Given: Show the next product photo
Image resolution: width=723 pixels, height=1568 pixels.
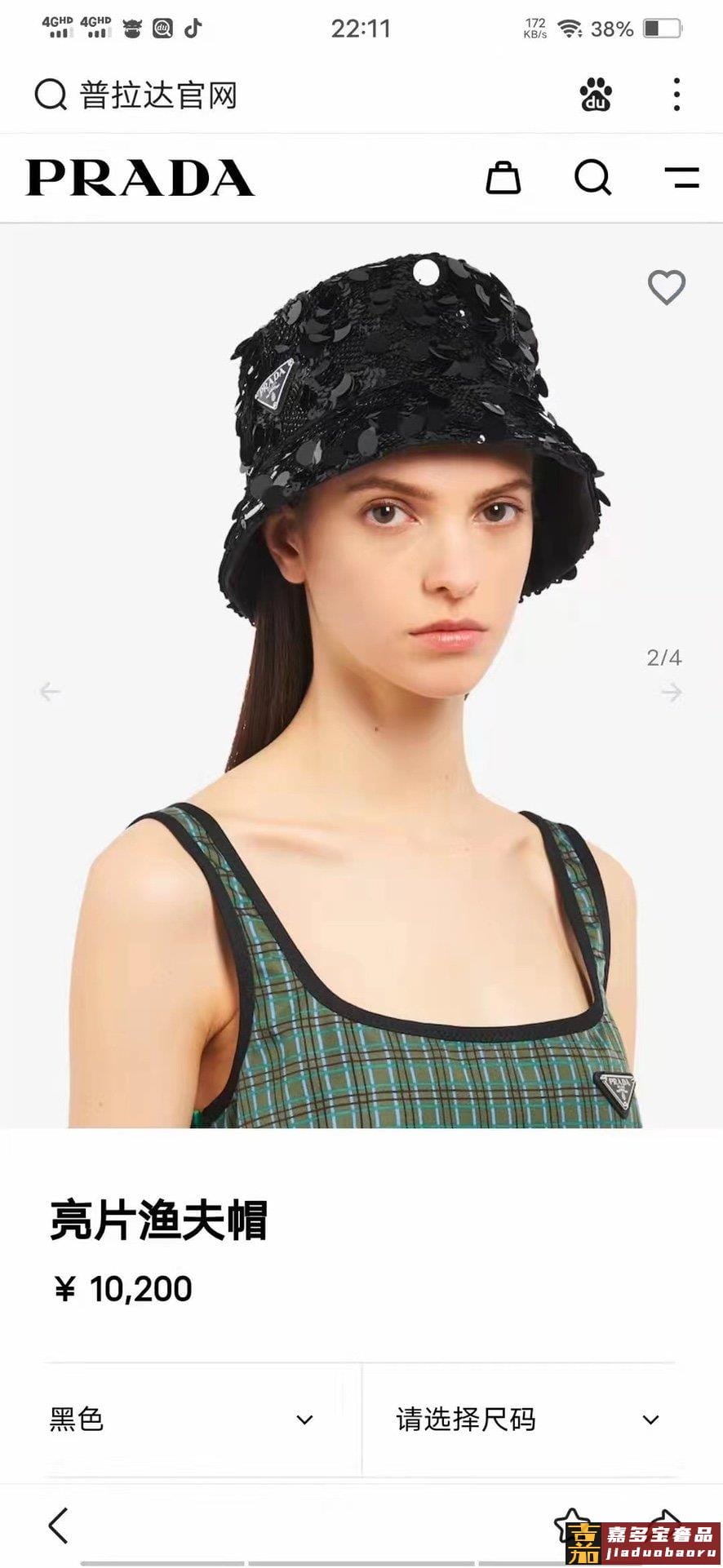Looking at the screenshot, I should coord(672,693).
